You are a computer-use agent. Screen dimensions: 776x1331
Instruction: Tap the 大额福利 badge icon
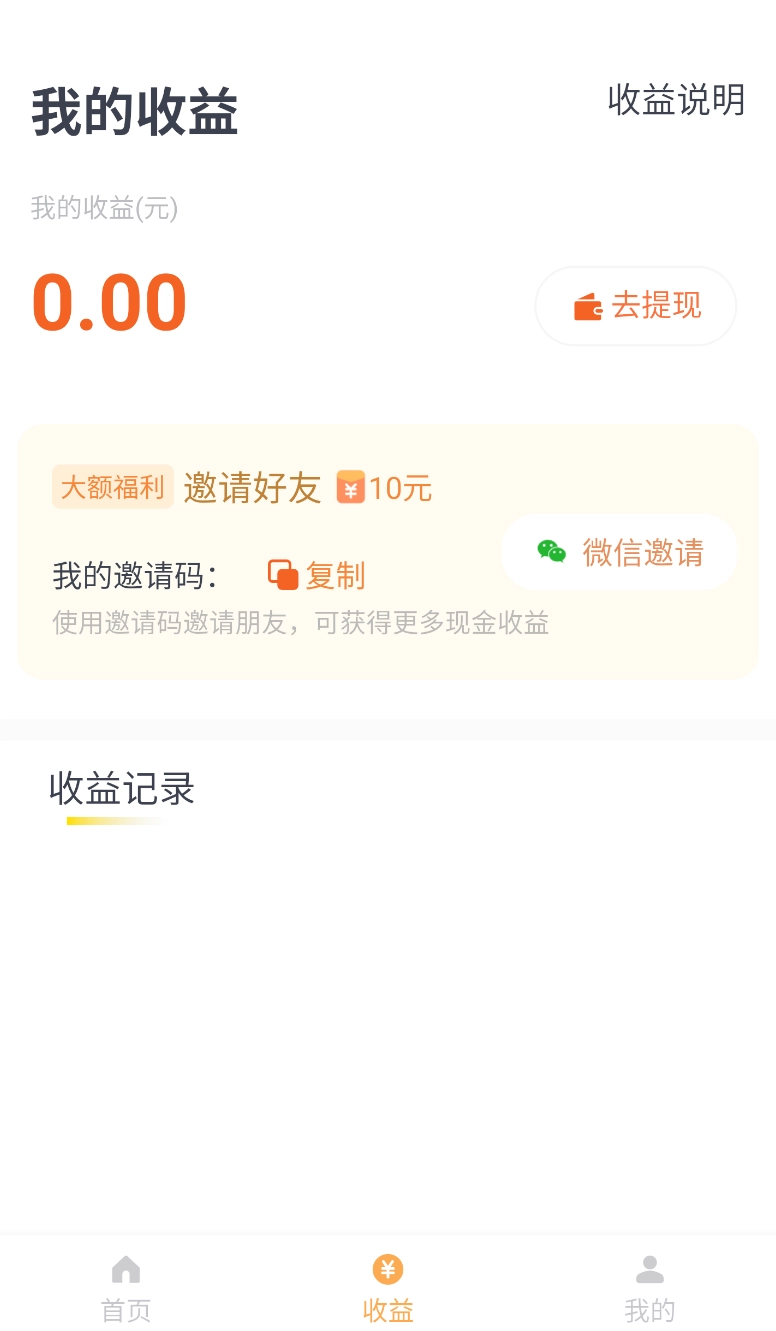(x=112, y=486)
